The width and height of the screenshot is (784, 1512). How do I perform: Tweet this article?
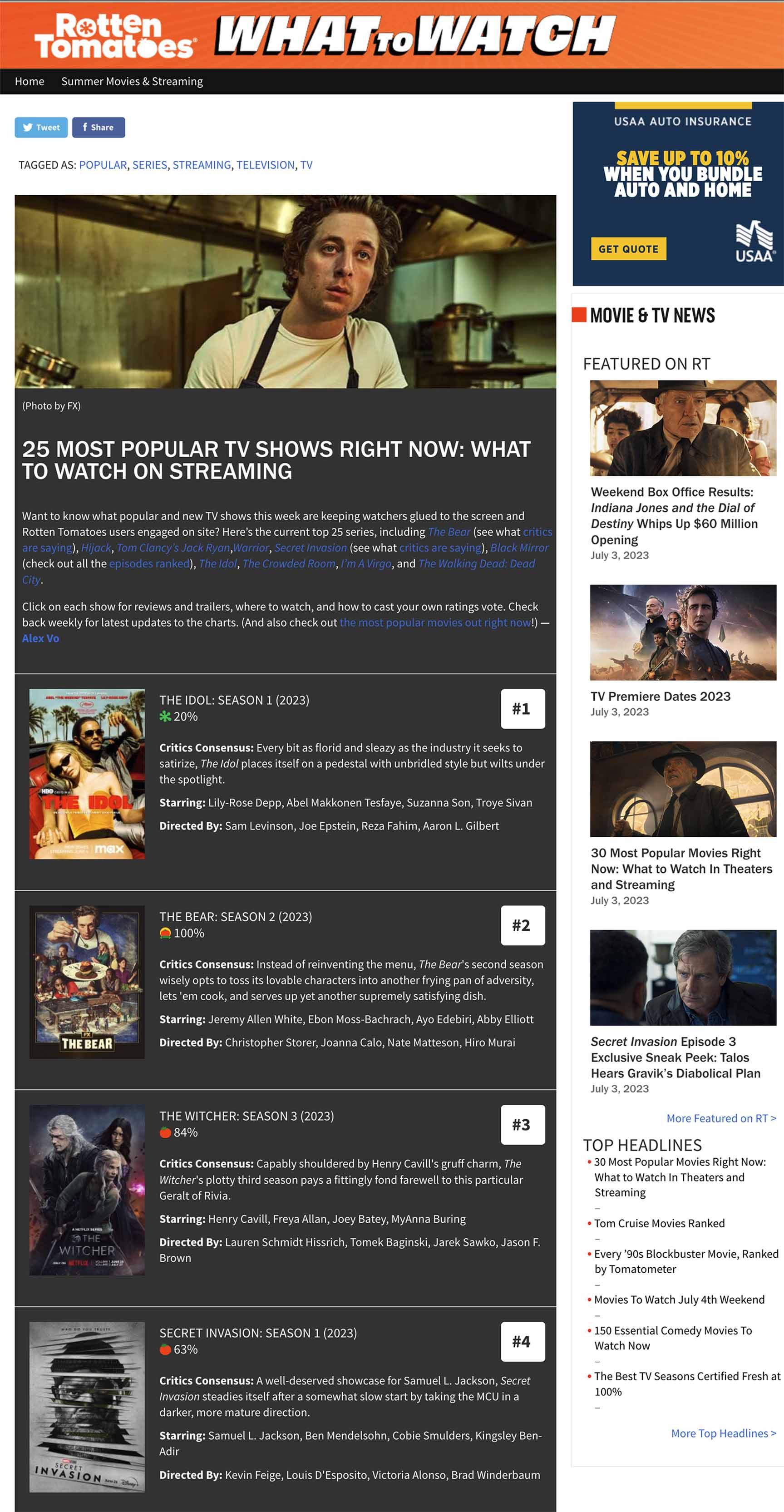41,128
